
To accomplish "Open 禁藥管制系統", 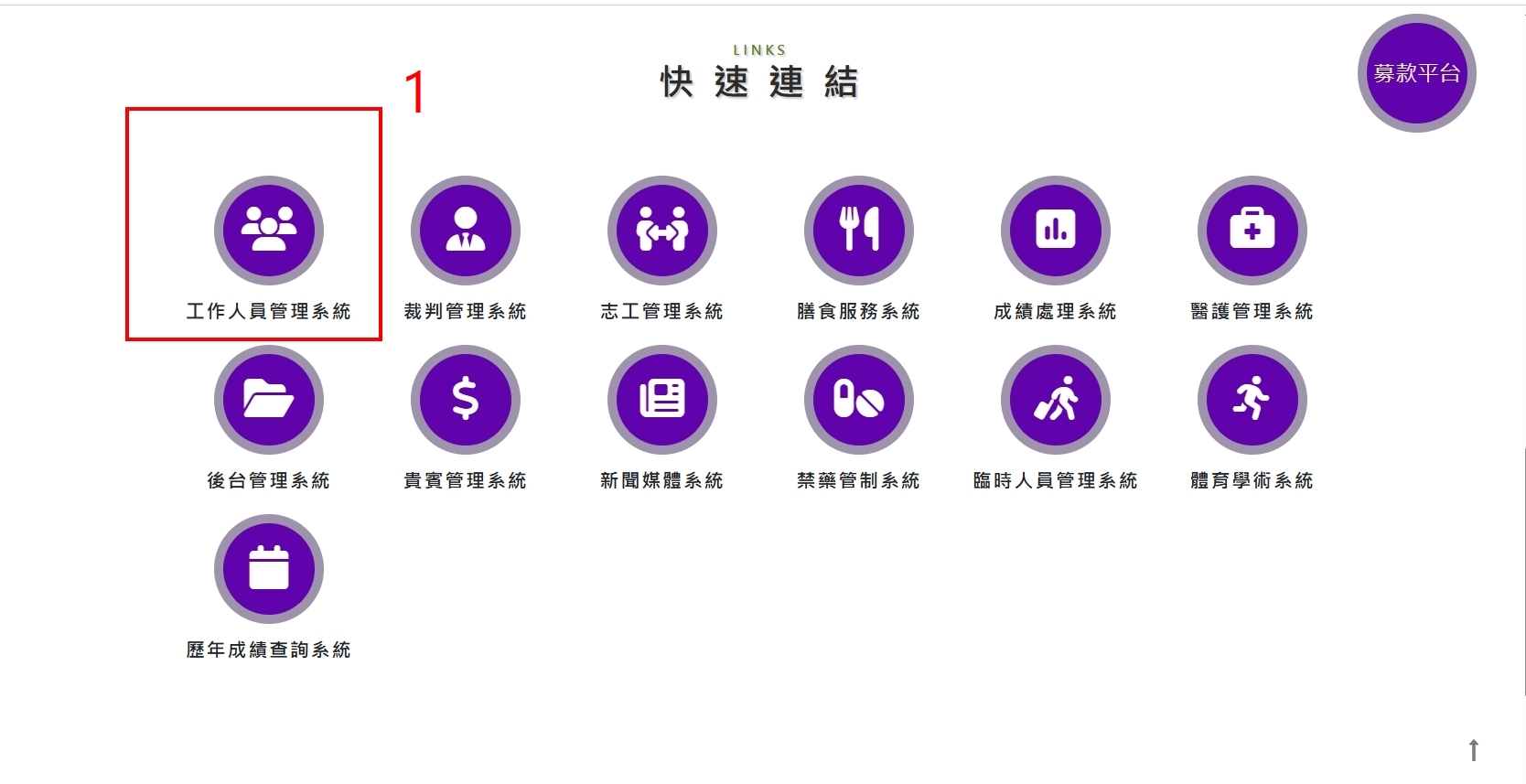I will [x=858, y=399].
